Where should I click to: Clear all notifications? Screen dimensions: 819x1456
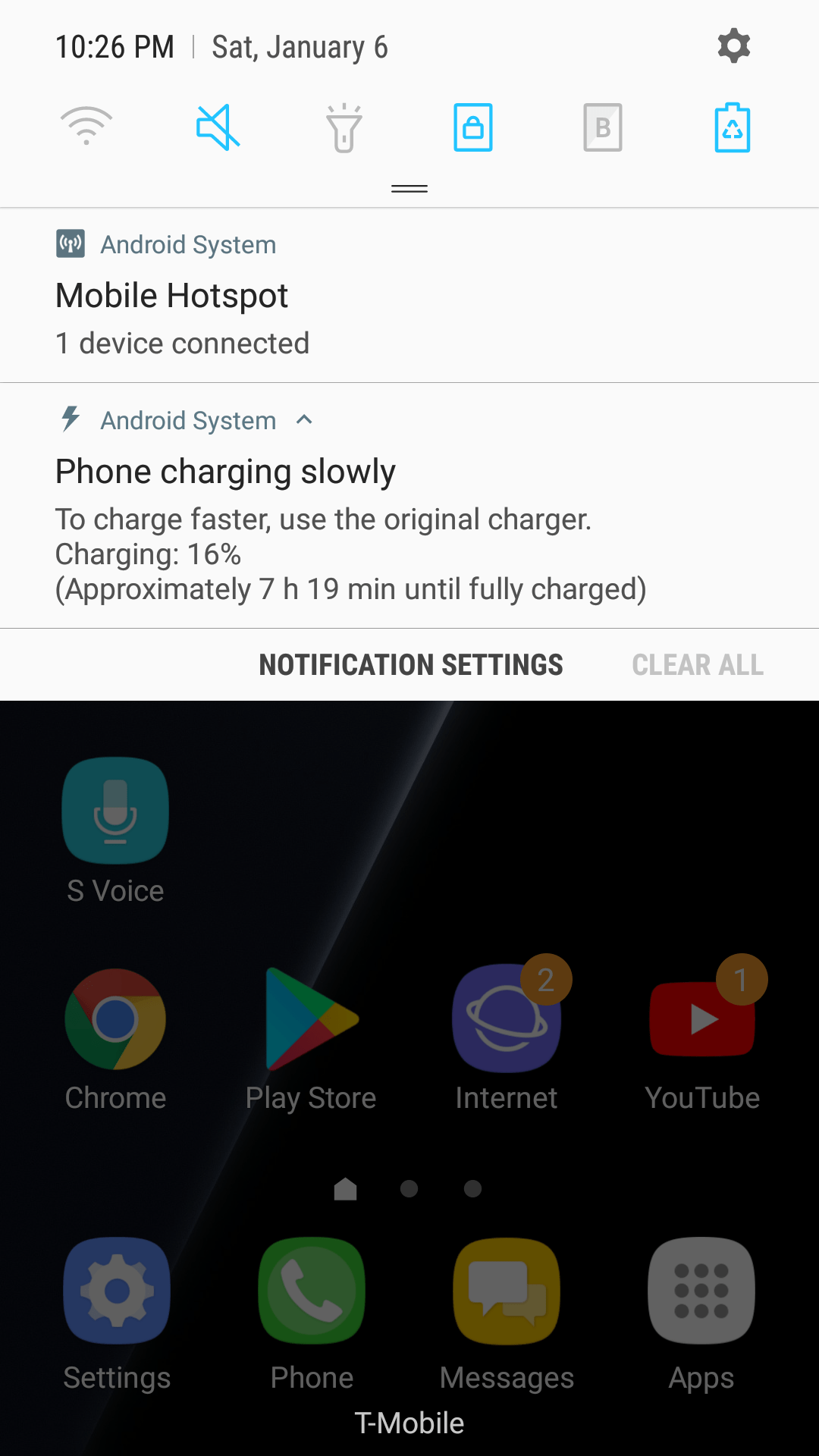click(698, 665)
